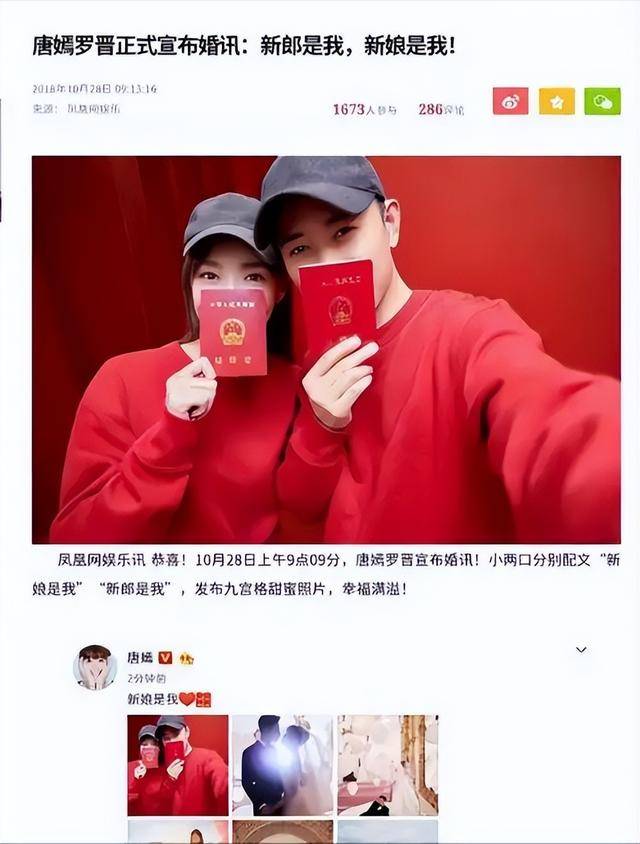This screenshot has width=640, height=844.
Task: View the third photo thumbnail in post
Action: point(387,765)
